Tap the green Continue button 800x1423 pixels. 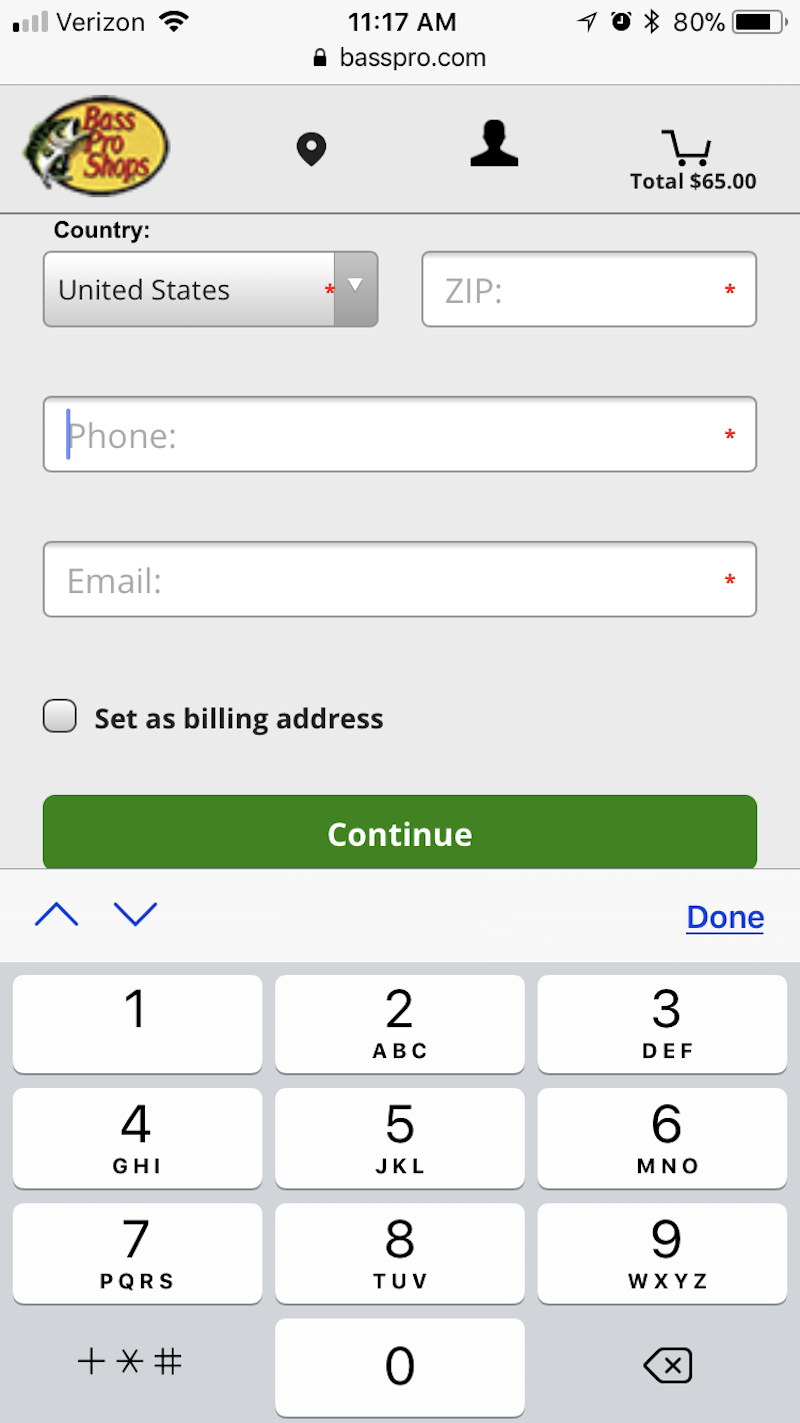click(399, 832)
